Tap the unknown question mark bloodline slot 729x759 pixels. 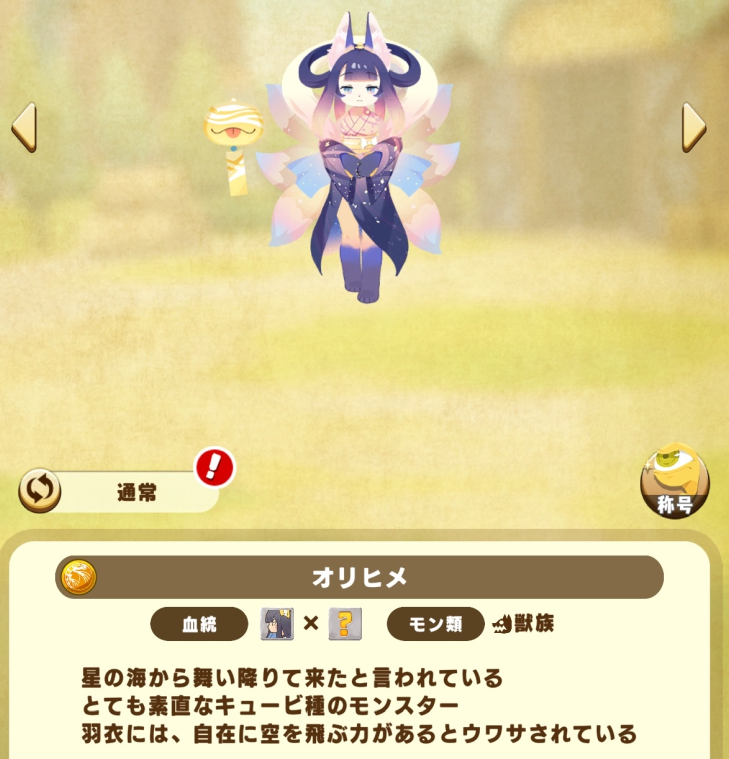344,624
